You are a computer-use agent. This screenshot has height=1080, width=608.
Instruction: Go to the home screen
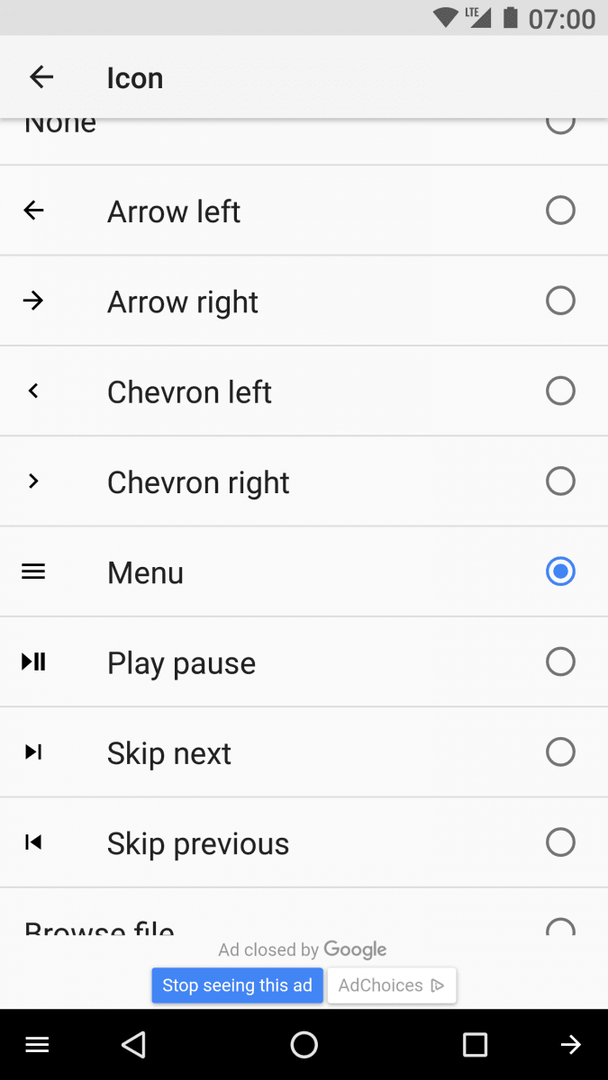click(304, 1045)
